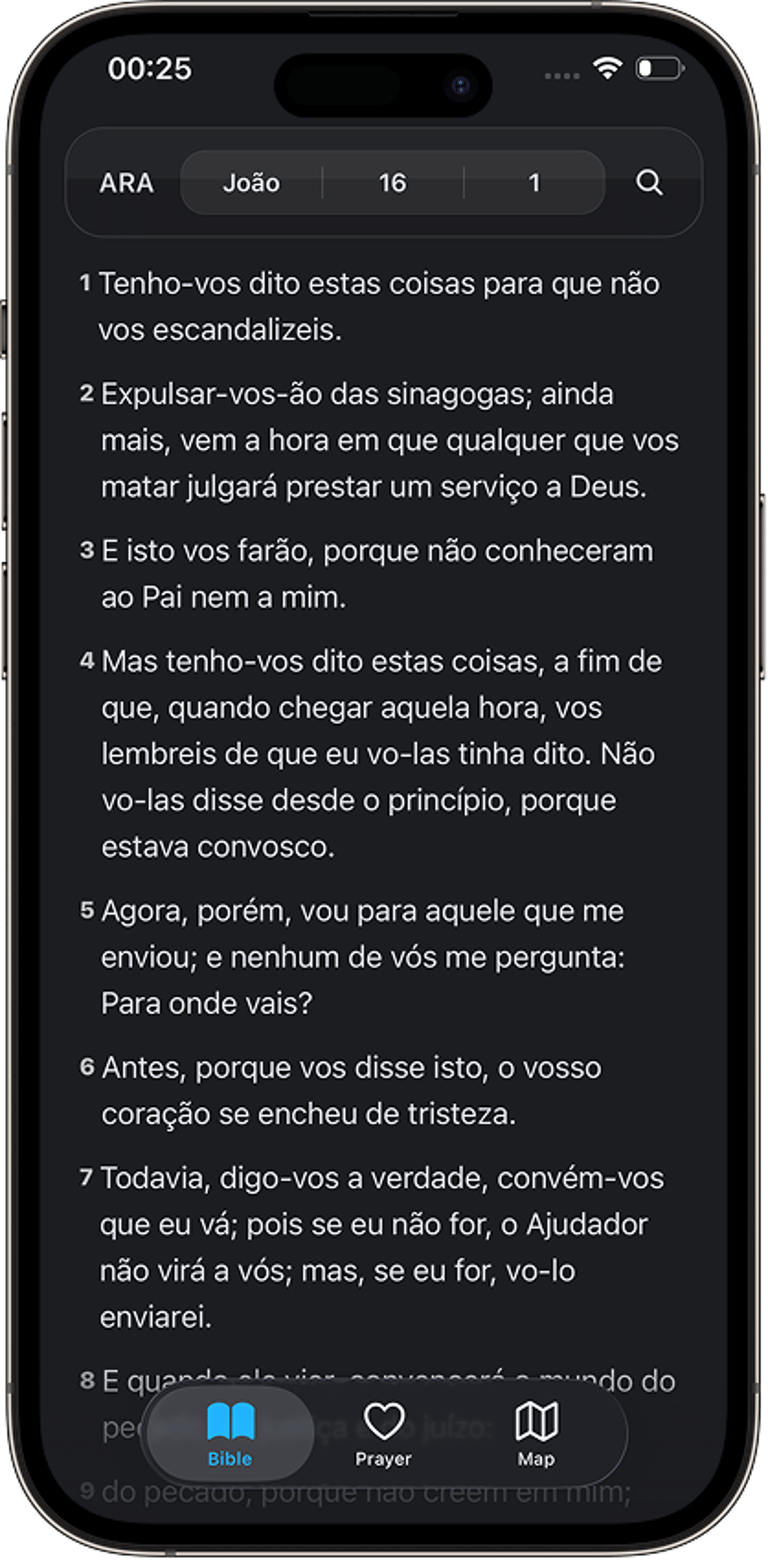The width and height of the screenshot is (768, 1561).
Task: Open the ARA translation selector
Action: (127, 183)
